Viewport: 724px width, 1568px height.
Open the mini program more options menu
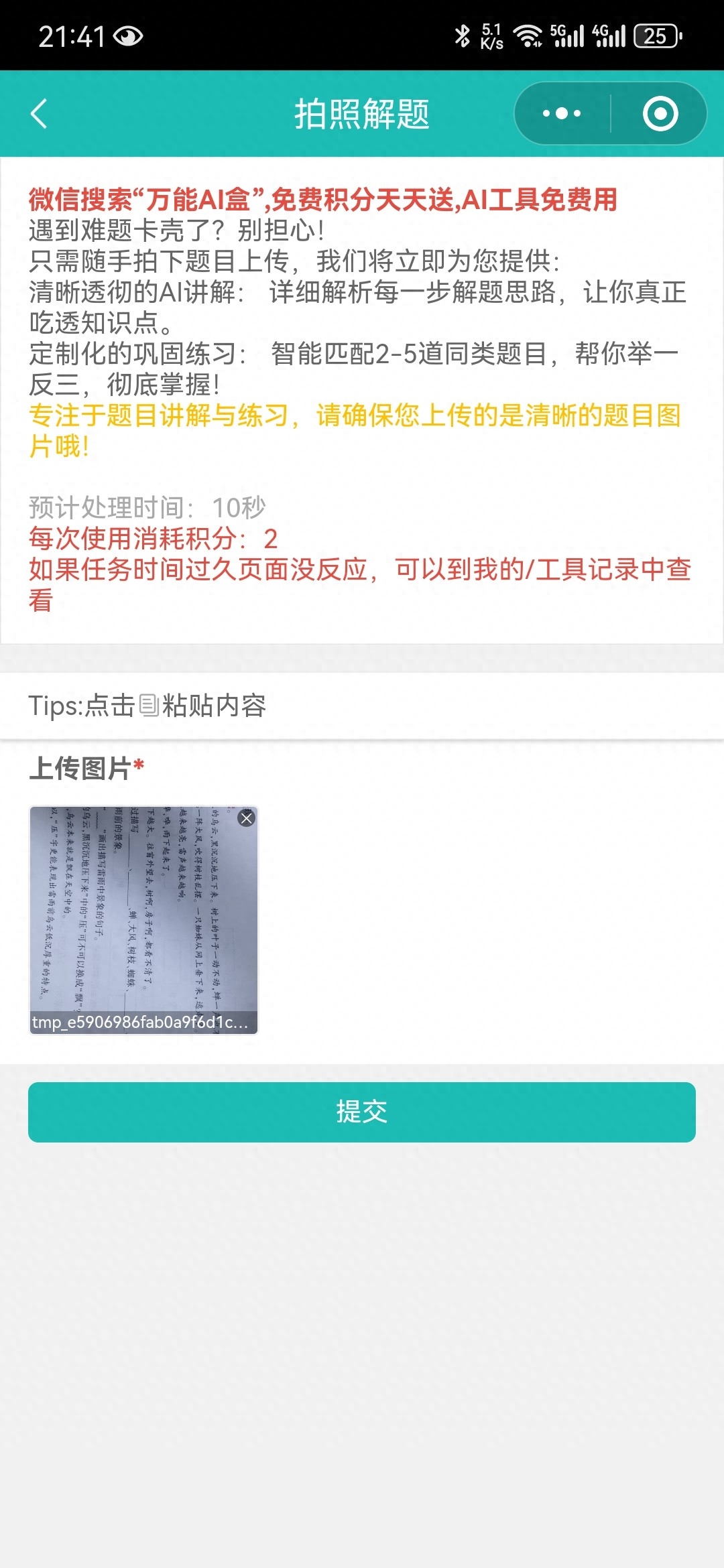[562, 113]
